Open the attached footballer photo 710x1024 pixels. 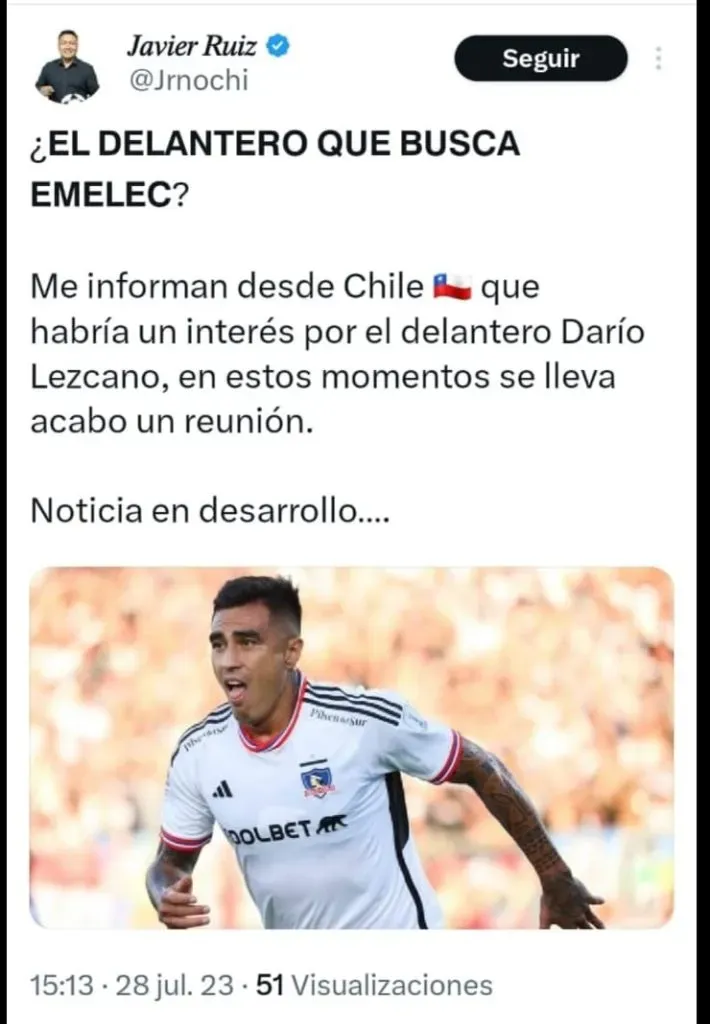[x=352, y=748]
